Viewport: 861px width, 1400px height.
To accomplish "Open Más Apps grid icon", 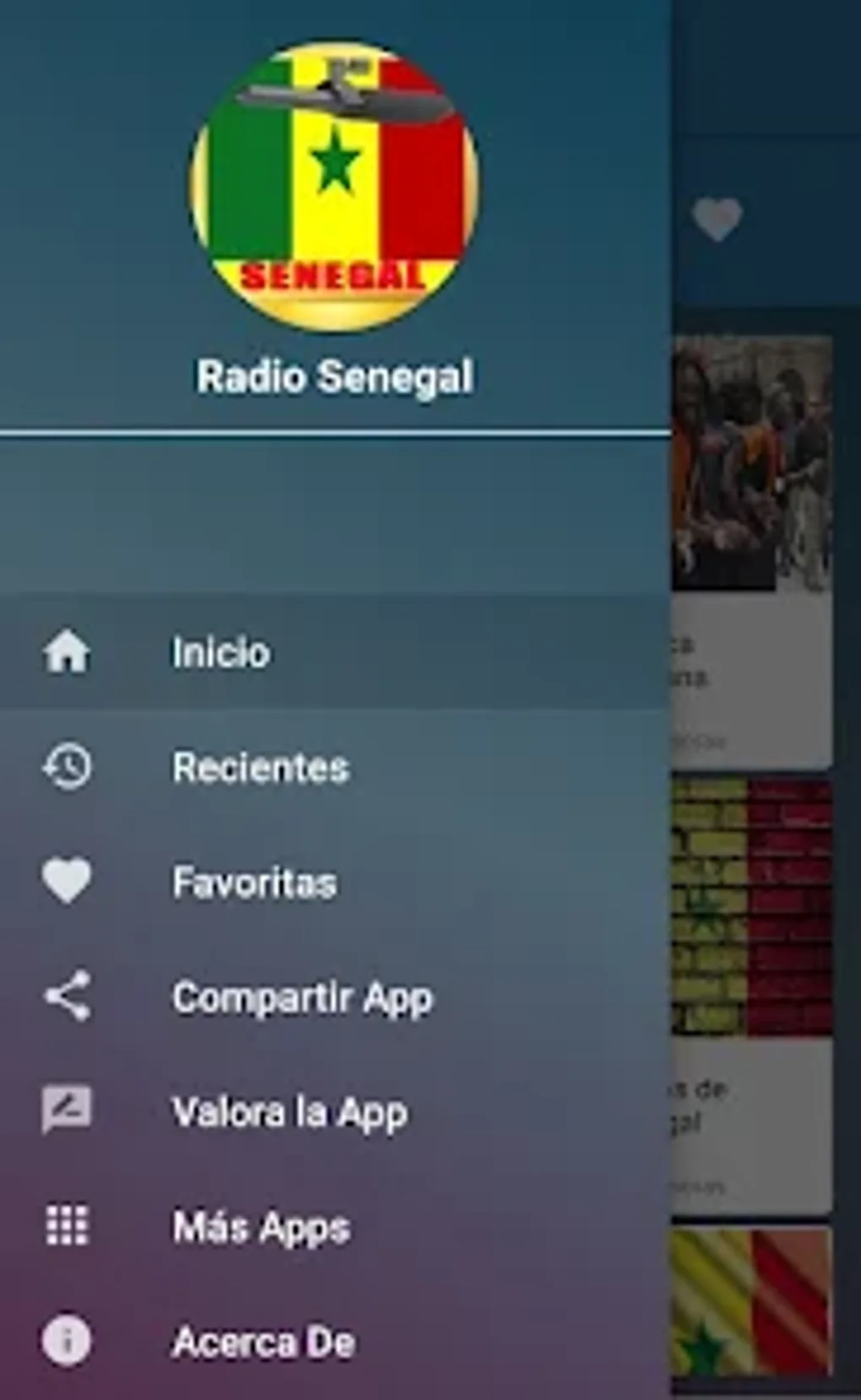I will click(x=68, y=1226).
